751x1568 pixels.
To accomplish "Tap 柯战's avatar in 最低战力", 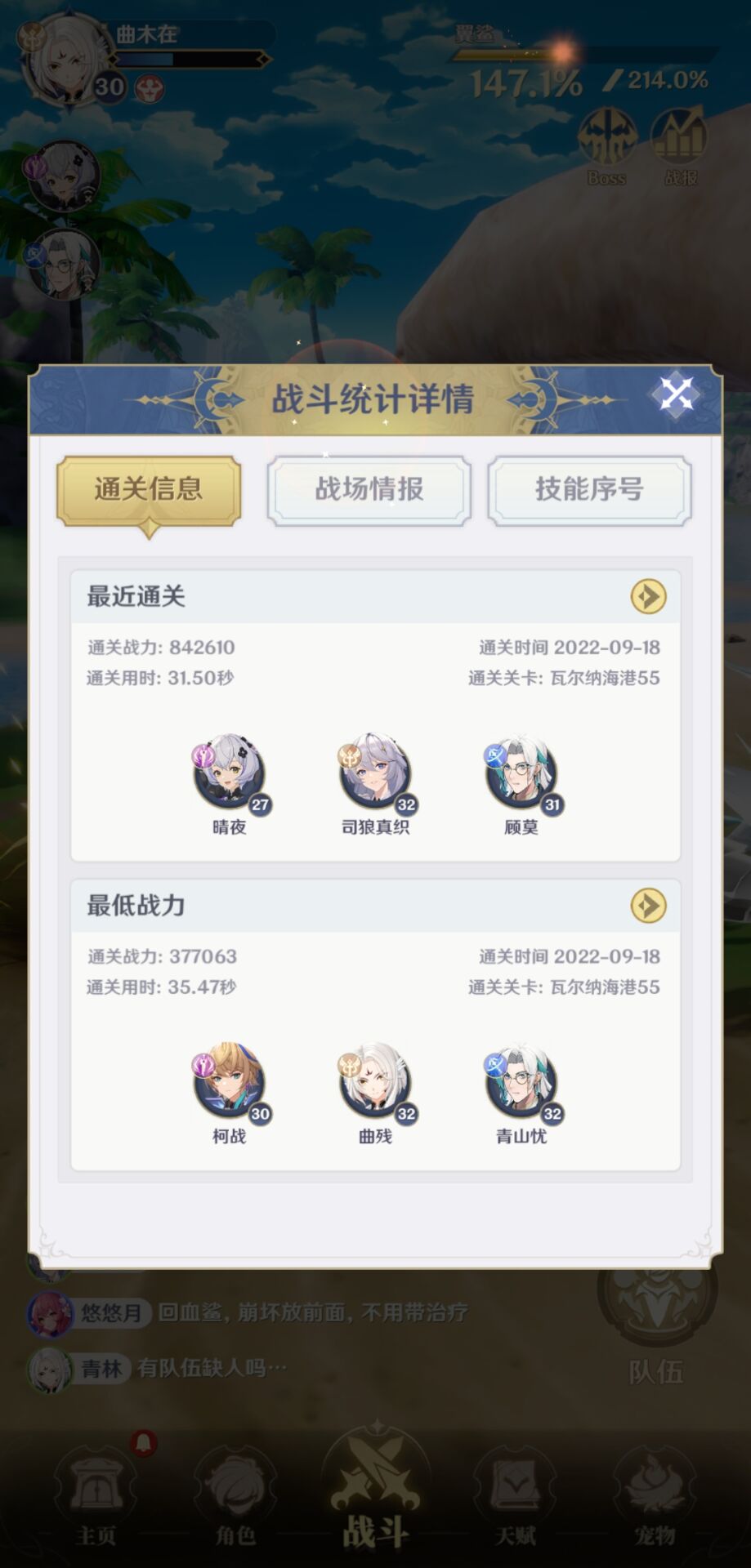I will coord(230,1080).
